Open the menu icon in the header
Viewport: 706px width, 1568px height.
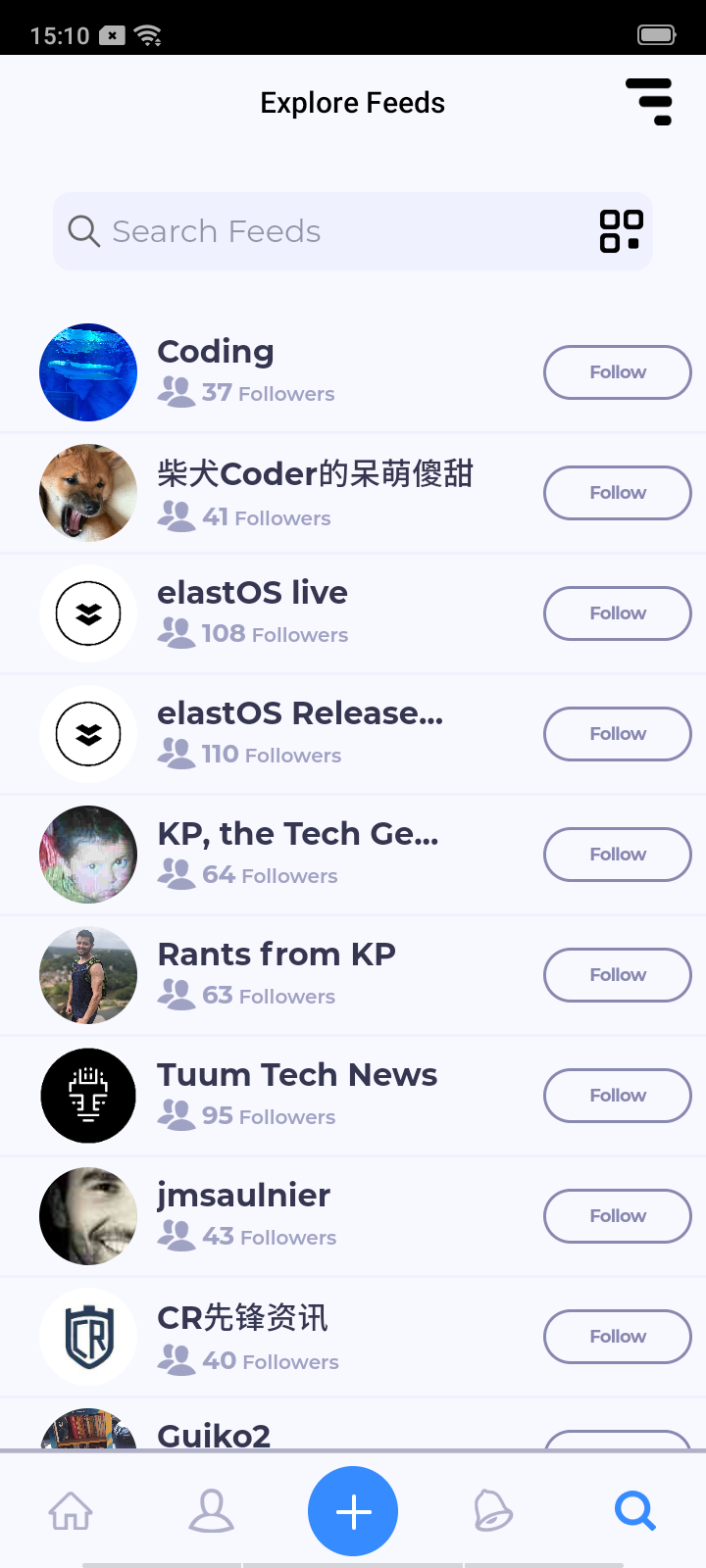(649, 102)
